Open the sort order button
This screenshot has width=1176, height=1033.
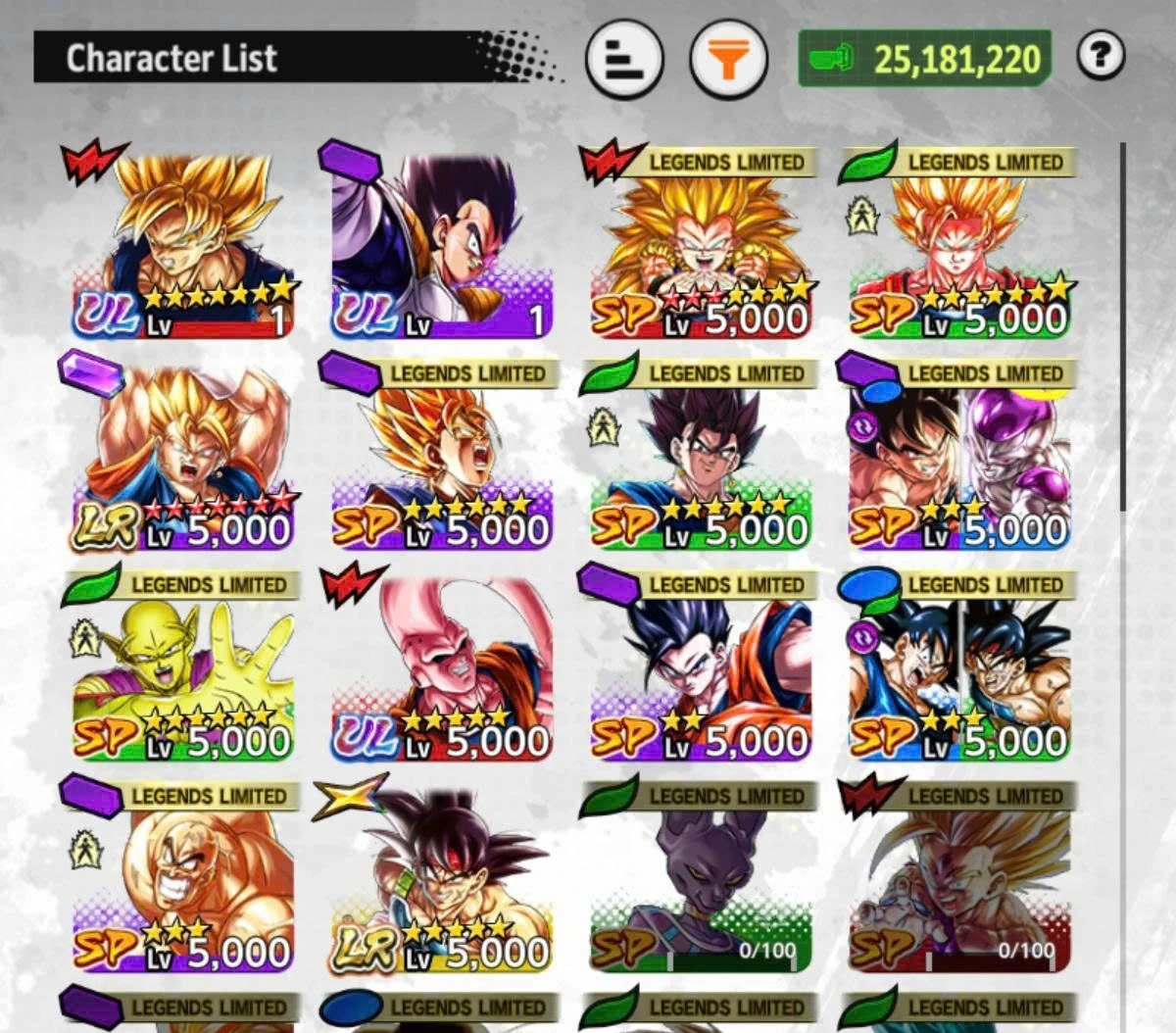[624, 60]
